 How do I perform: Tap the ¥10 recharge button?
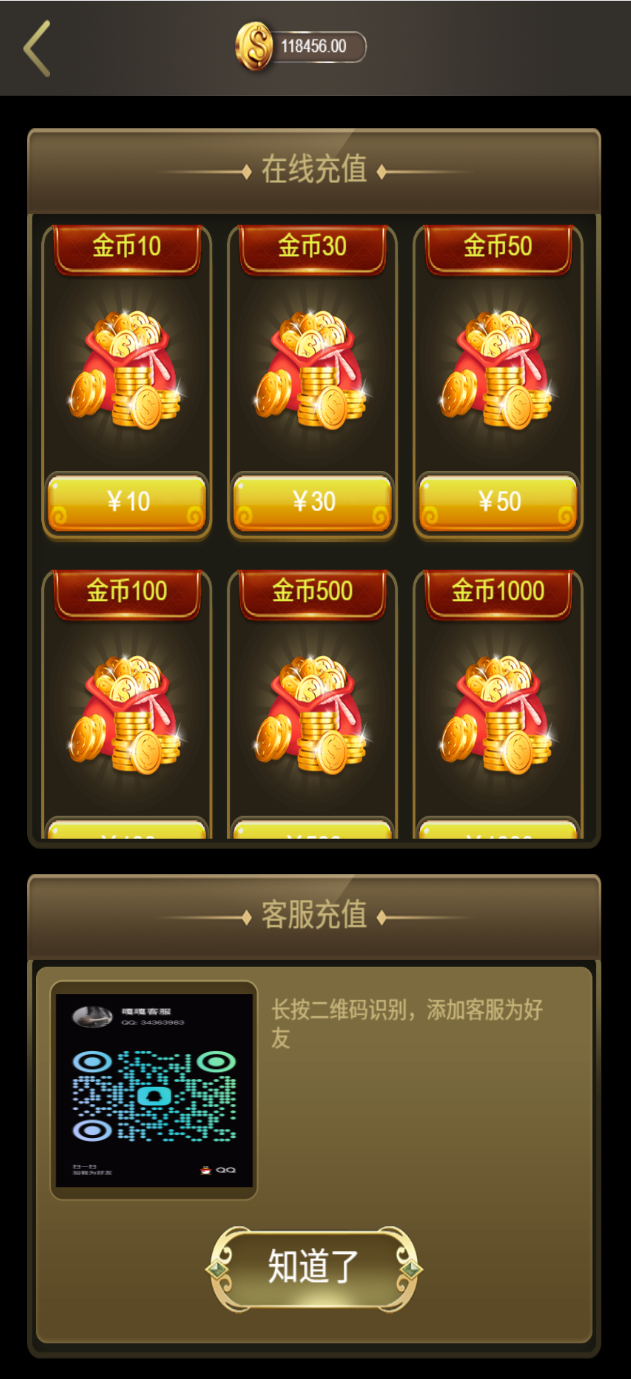[x=127, y=502]
